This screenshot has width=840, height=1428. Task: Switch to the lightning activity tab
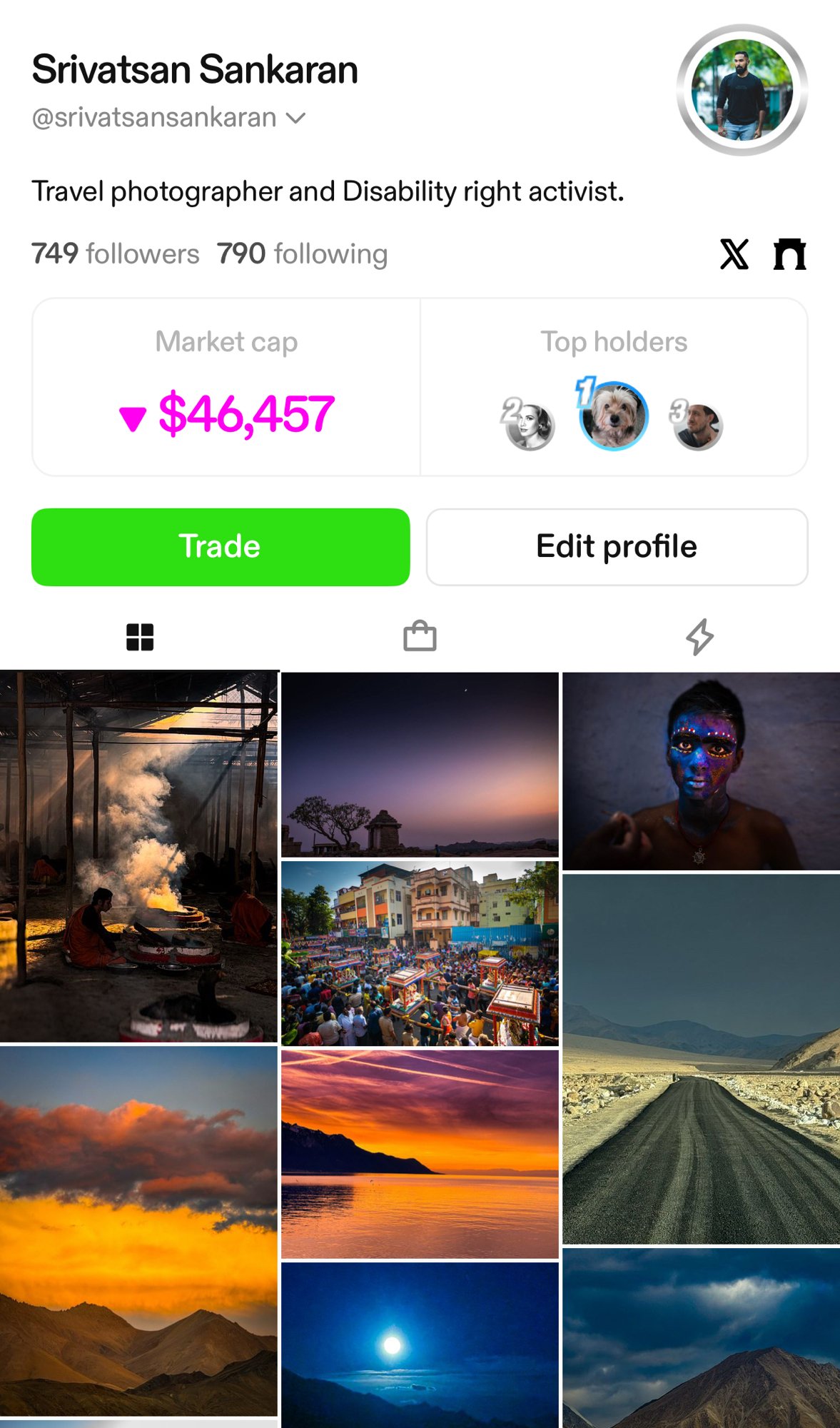pyautogui.click(x=699, y=637)
